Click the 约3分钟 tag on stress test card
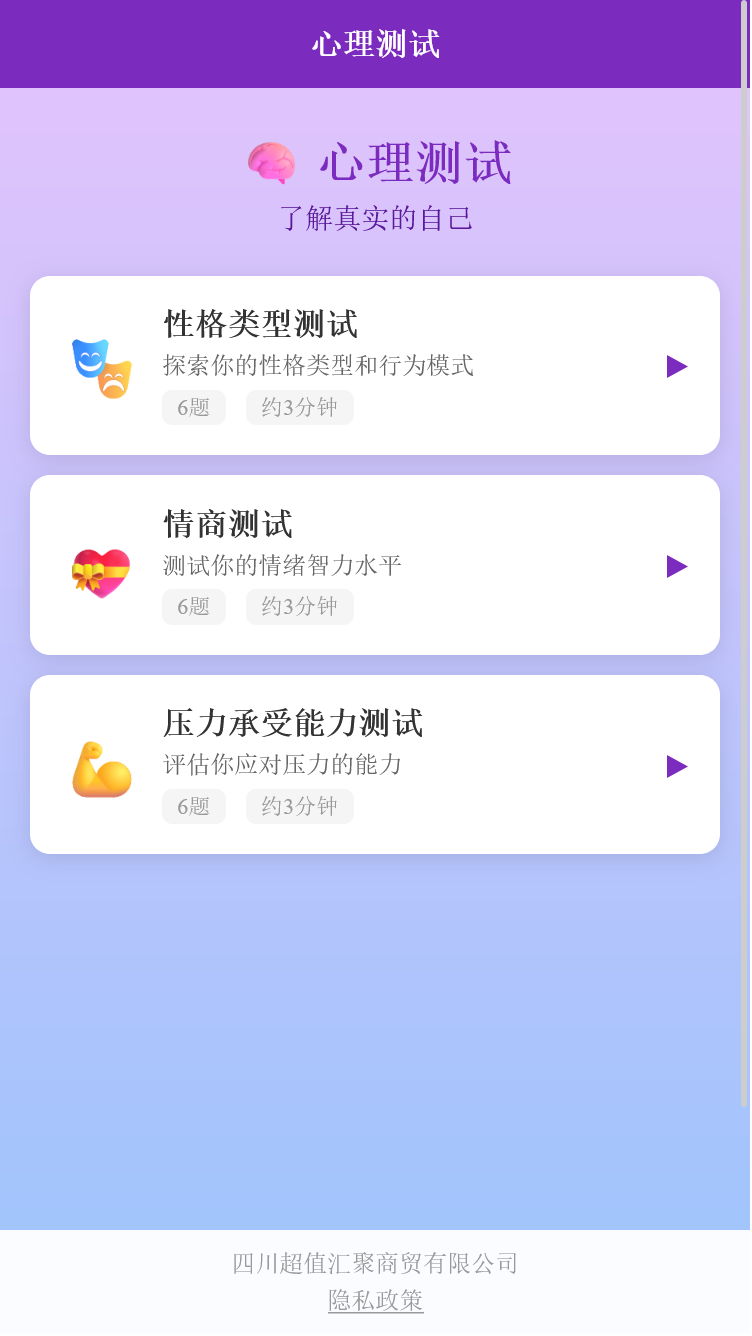Image resolution: width=752 pixels, height=1336 pixels. [x=299, y=806]
